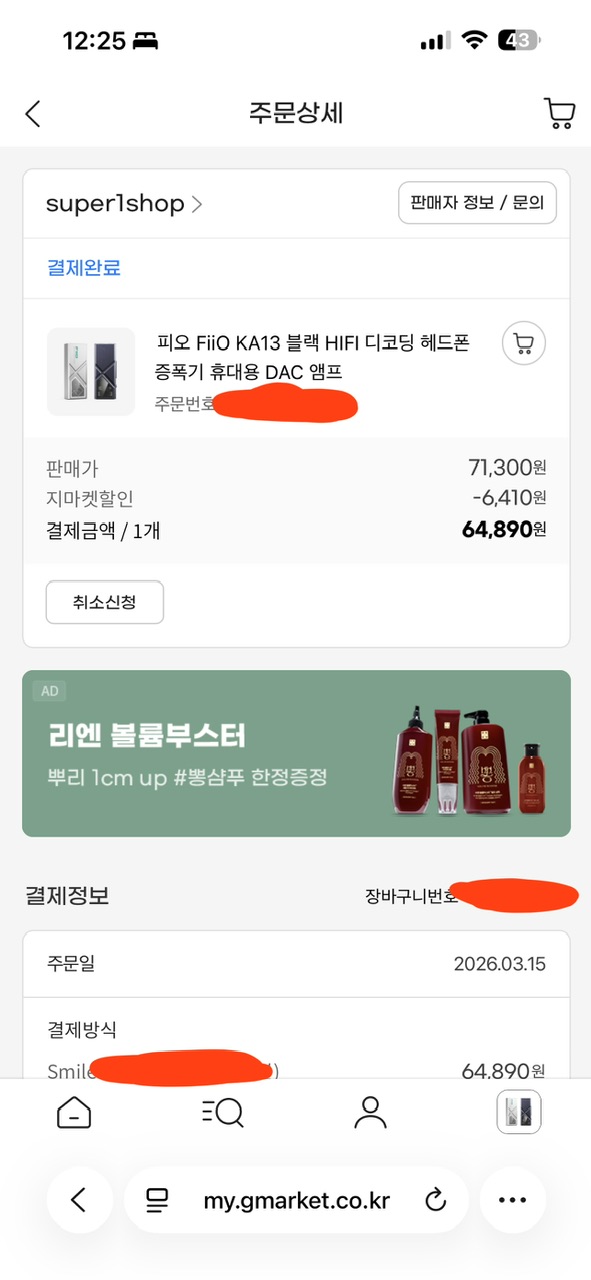The image size is (591, 1280).
Task: Open the 리엔 볼륨부스터 ad banner
Action: [x=296, y=753]
